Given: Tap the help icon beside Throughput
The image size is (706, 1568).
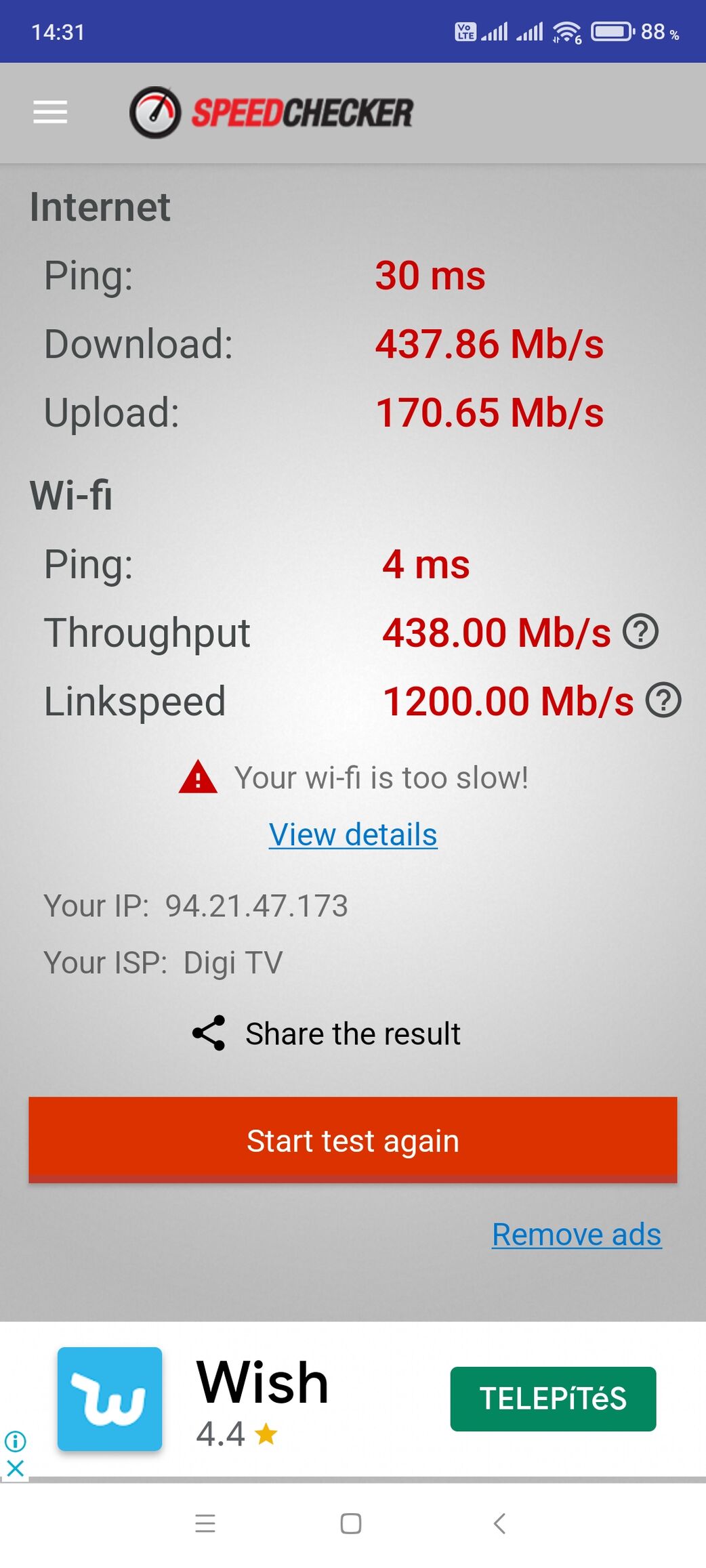Looking at the screenshot, I should click(640, 631).
